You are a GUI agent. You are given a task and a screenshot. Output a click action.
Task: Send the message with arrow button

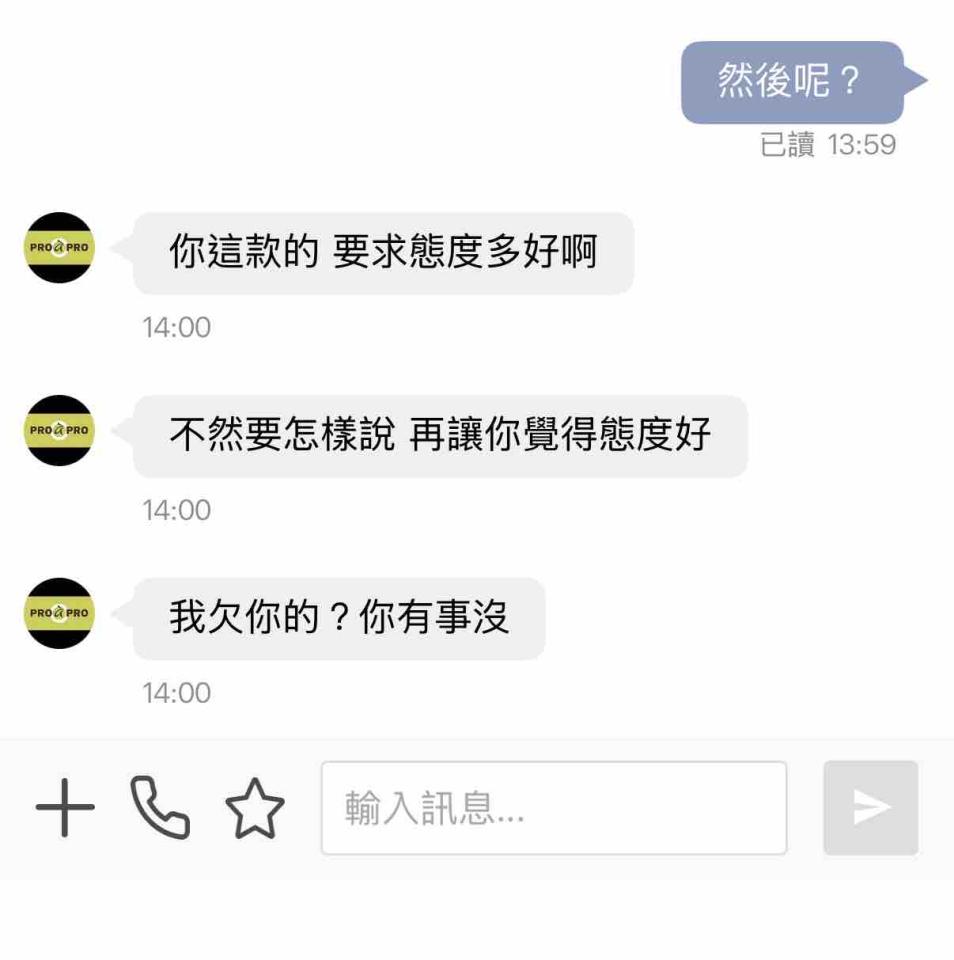(x=870, y=808)
